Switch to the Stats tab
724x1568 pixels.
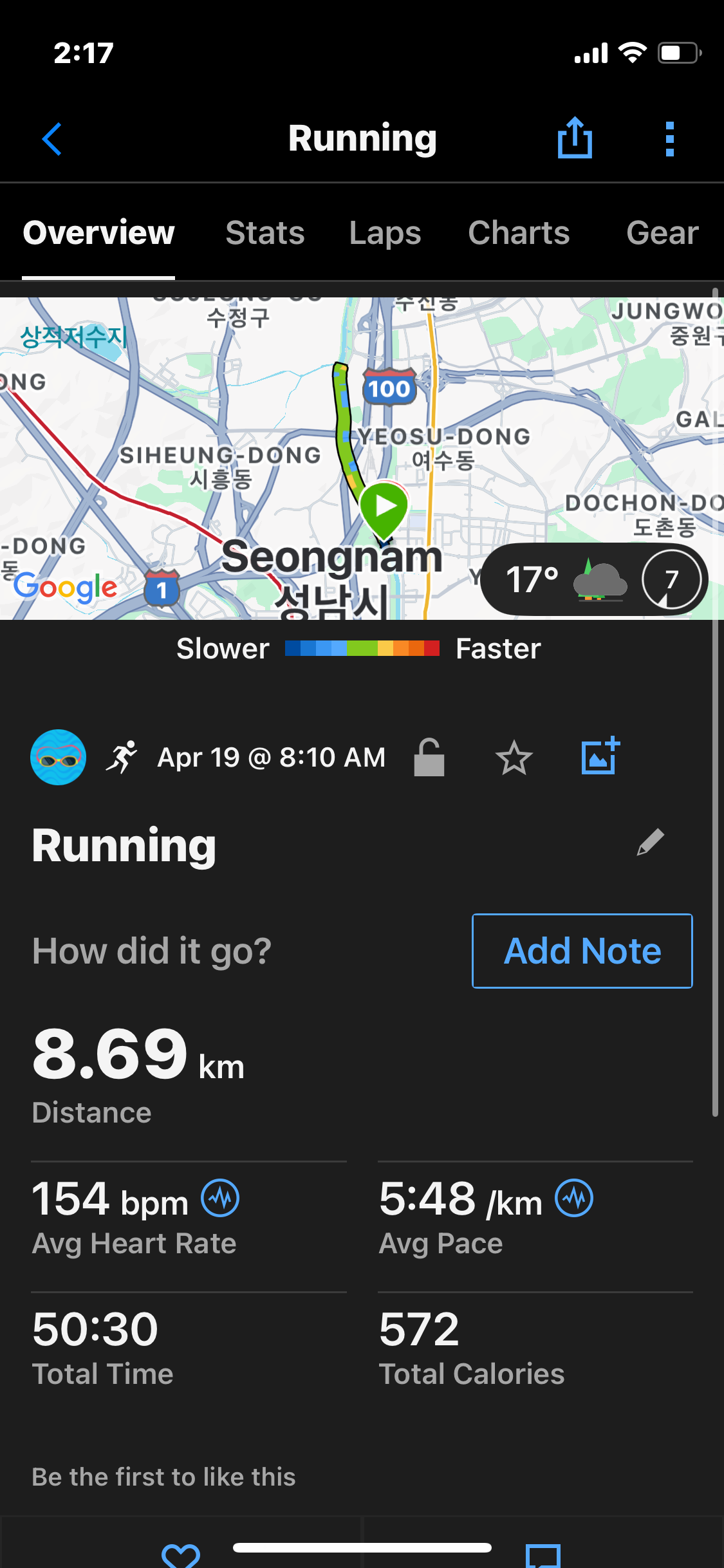coord(265,233)
